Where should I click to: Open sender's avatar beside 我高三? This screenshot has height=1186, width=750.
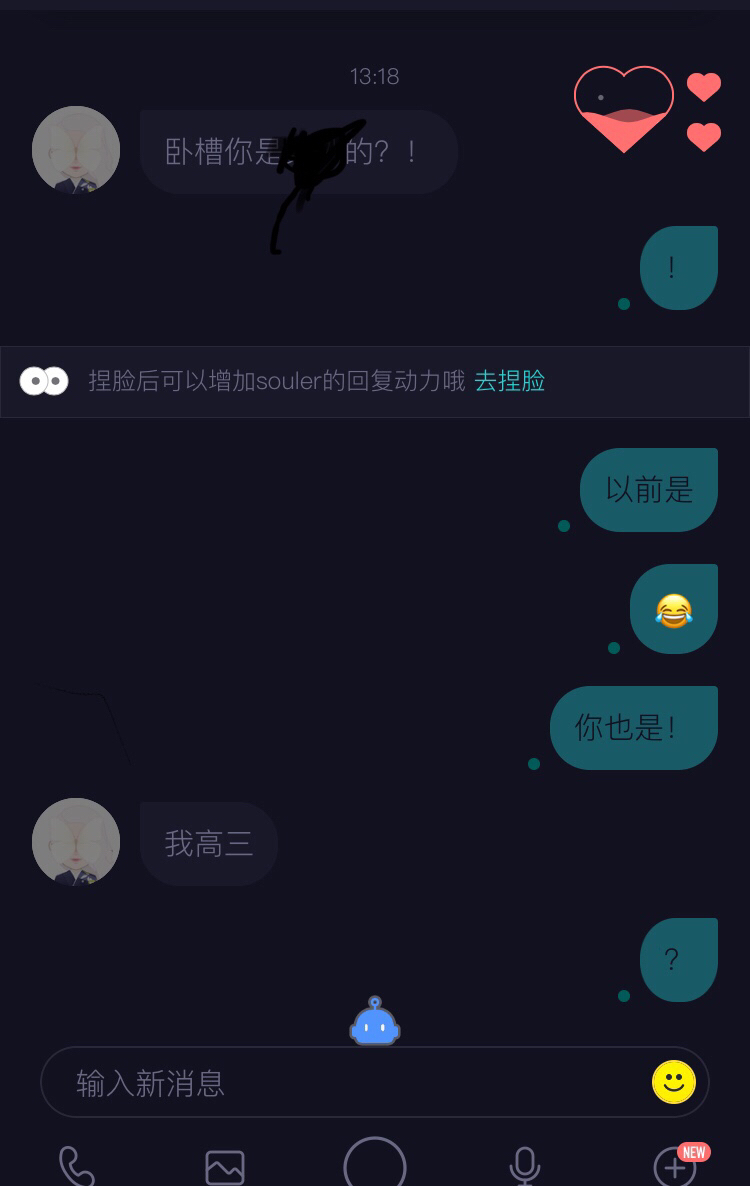[76, 842]
